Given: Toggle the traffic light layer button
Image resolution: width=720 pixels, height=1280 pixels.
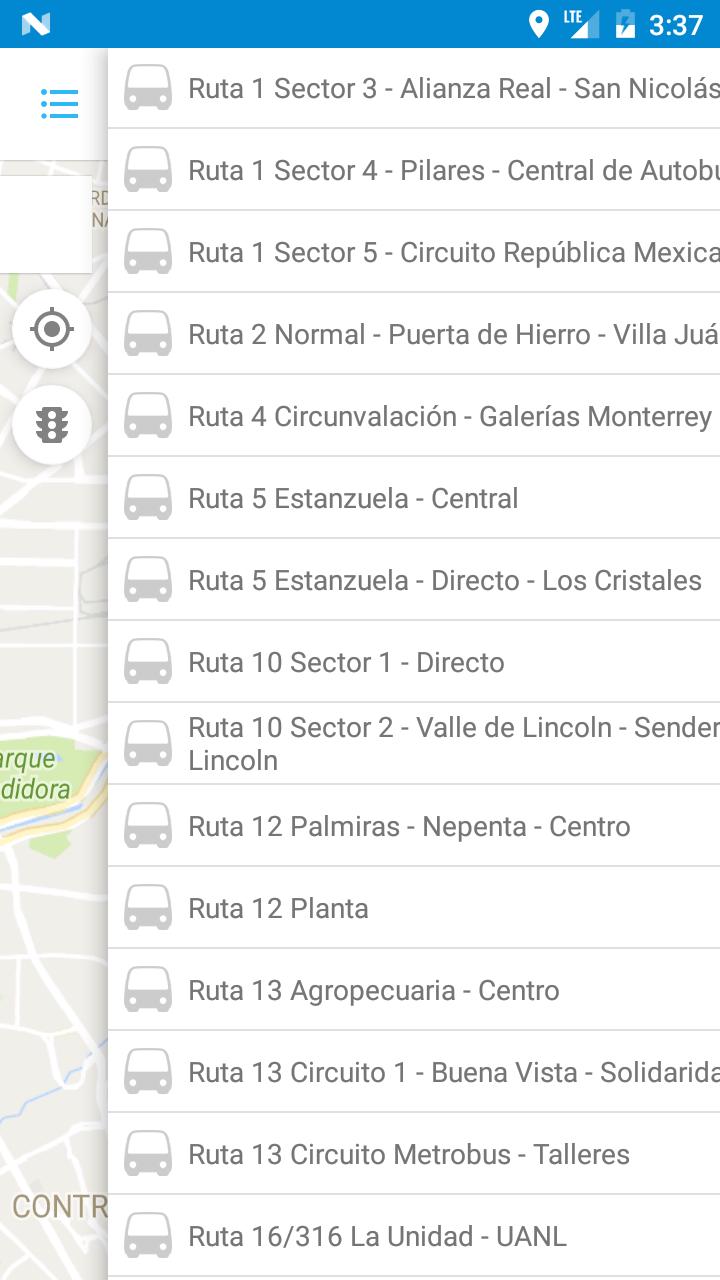Looking at the screenshot, I should point(52,425).
